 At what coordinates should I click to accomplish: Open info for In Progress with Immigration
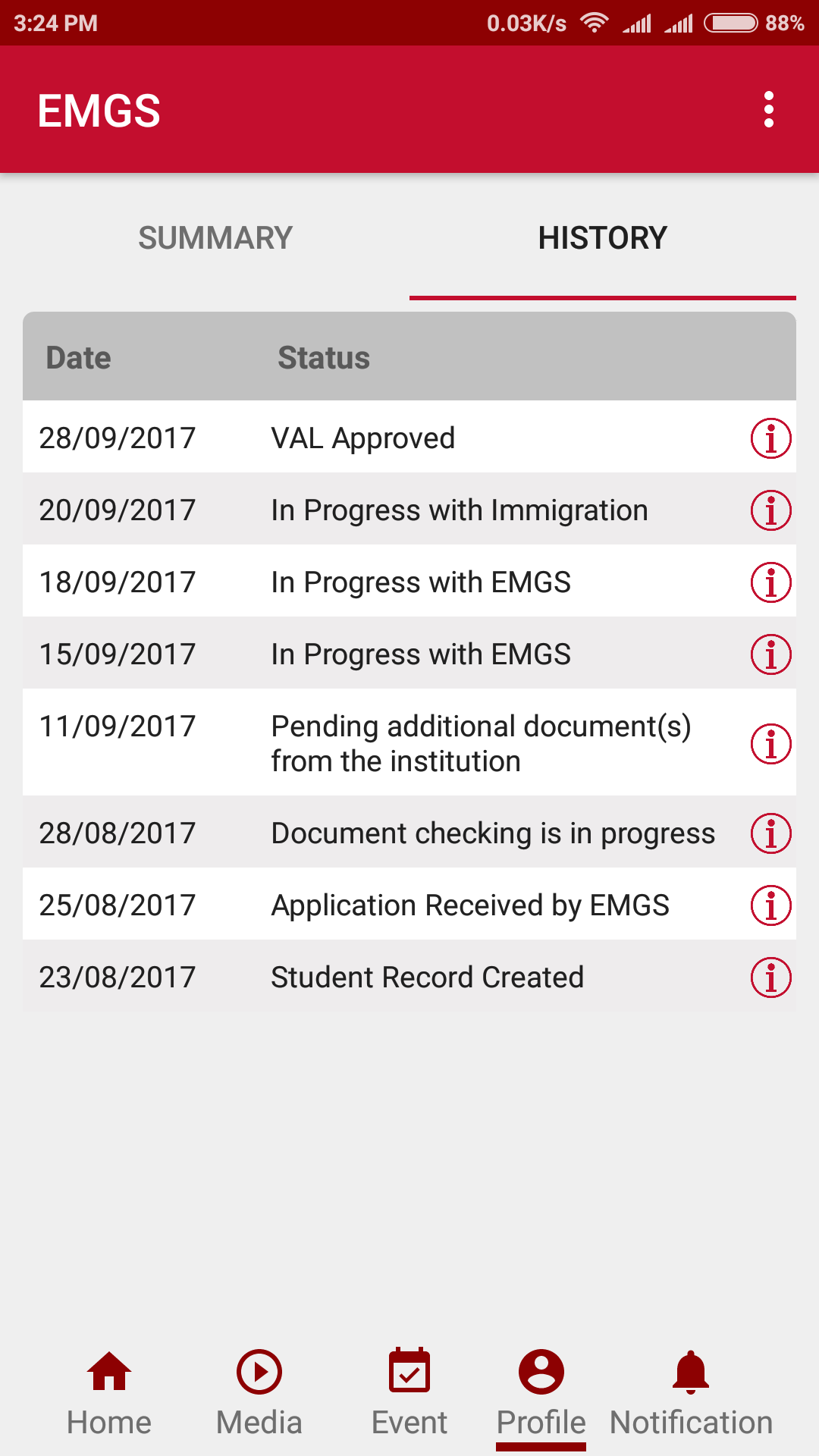point(770,510)
